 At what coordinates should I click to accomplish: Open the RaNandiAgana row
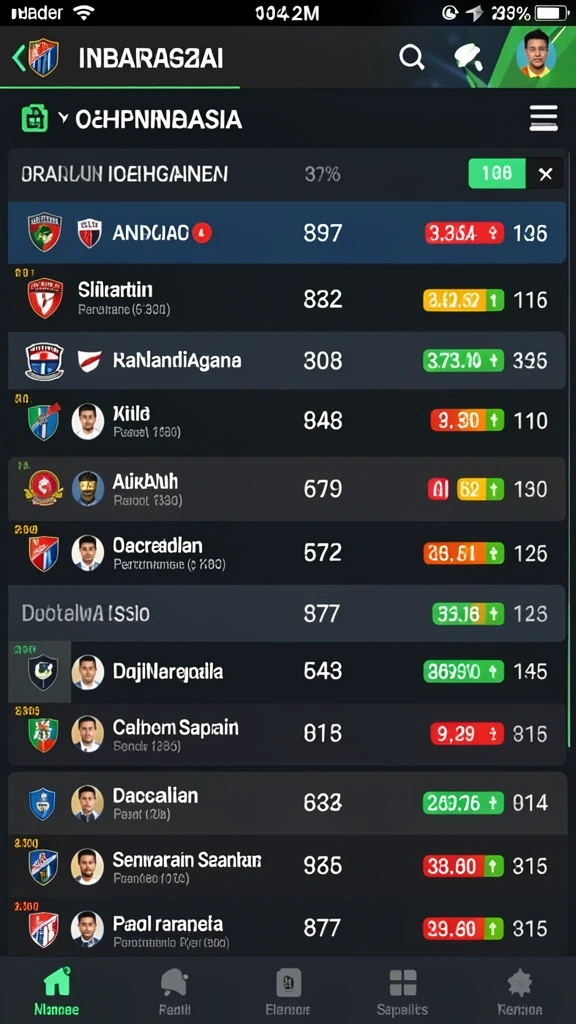click(287, 360)
